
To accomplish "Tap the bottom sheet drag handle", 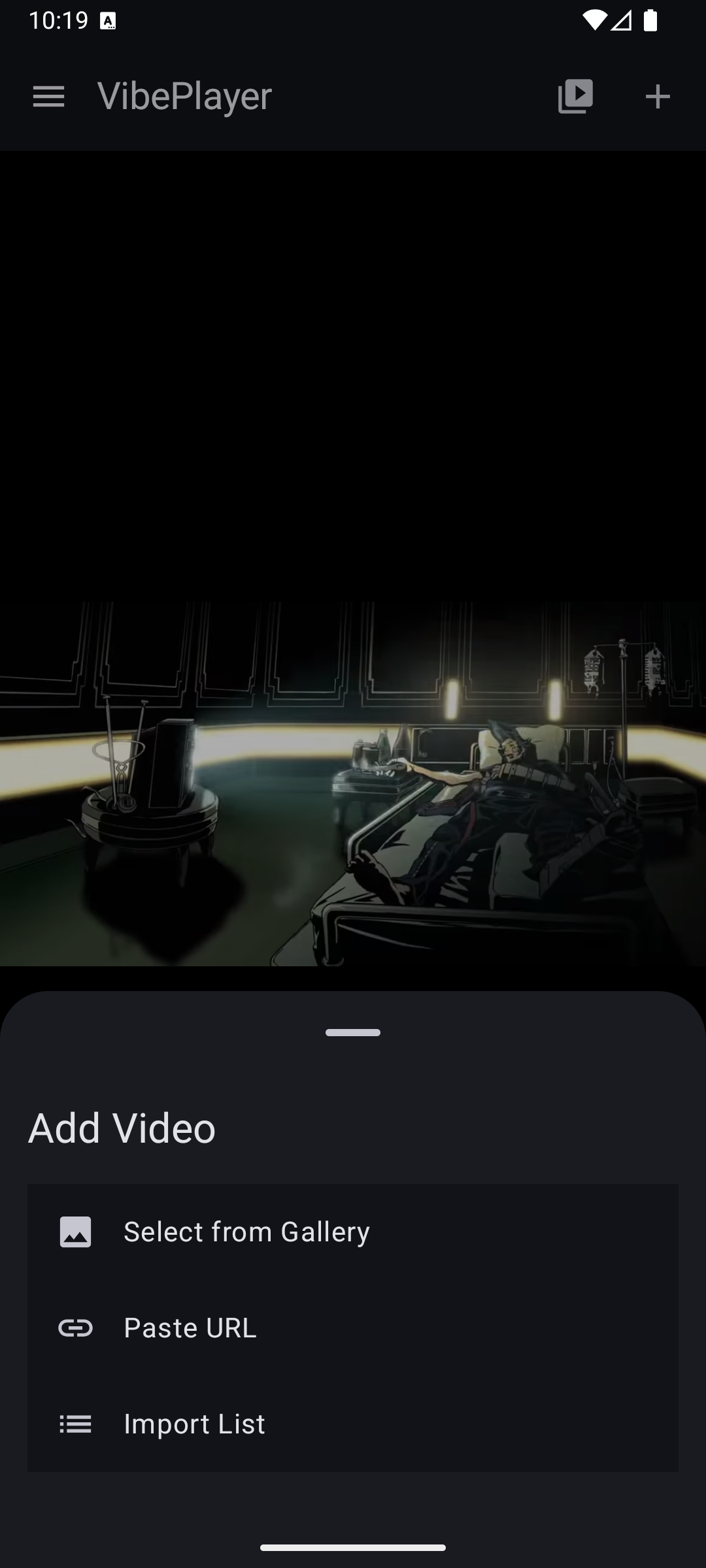I will point(353,1032).
